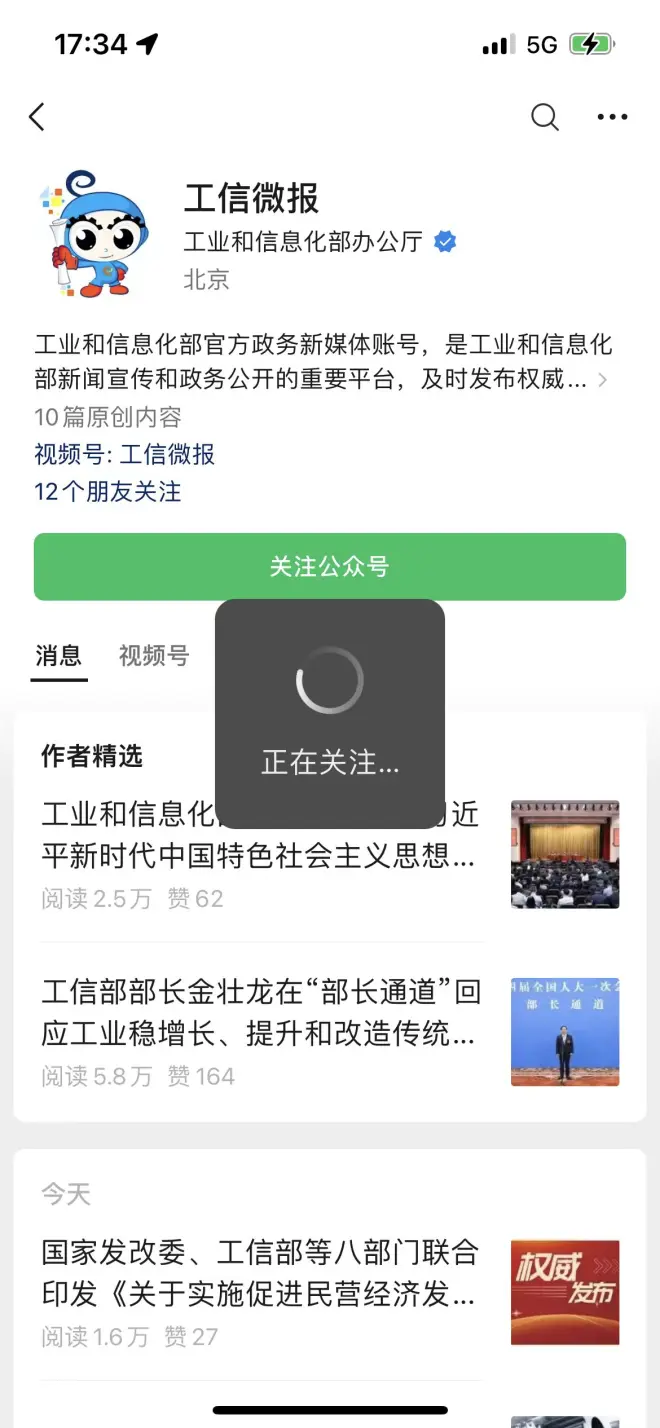The width and height of the screenshot is (660, 1428).
Task: Open the three-dot overflow menu
Action: [612, 117]
